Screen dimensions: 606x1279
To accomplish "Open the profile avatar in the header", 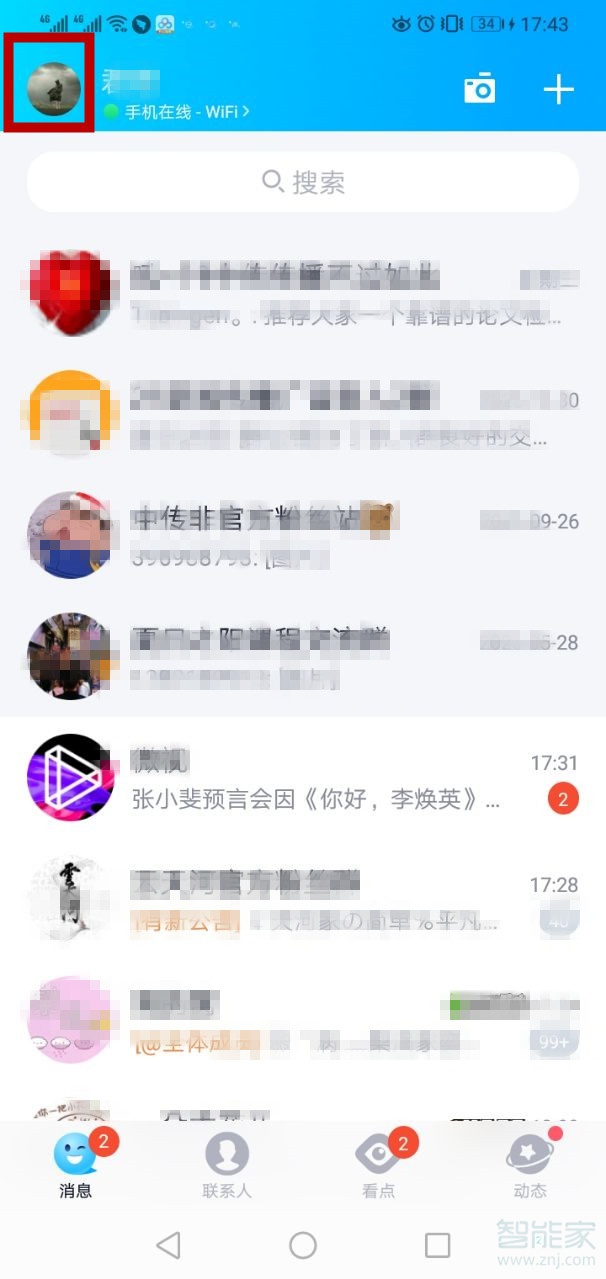I will coord(52,88).
